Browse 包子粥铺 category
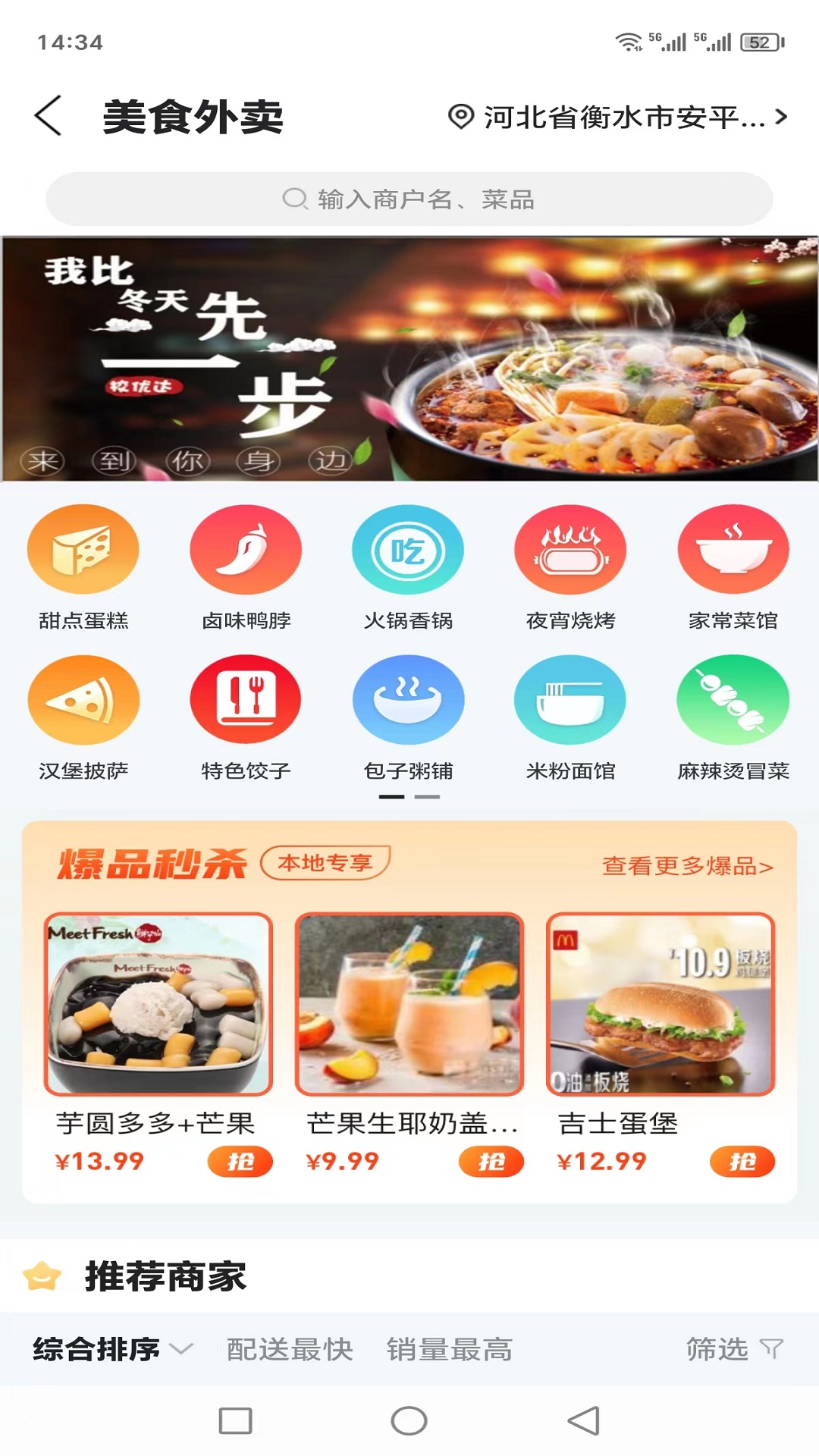The image size is (819, 1456). pos(408,717)
